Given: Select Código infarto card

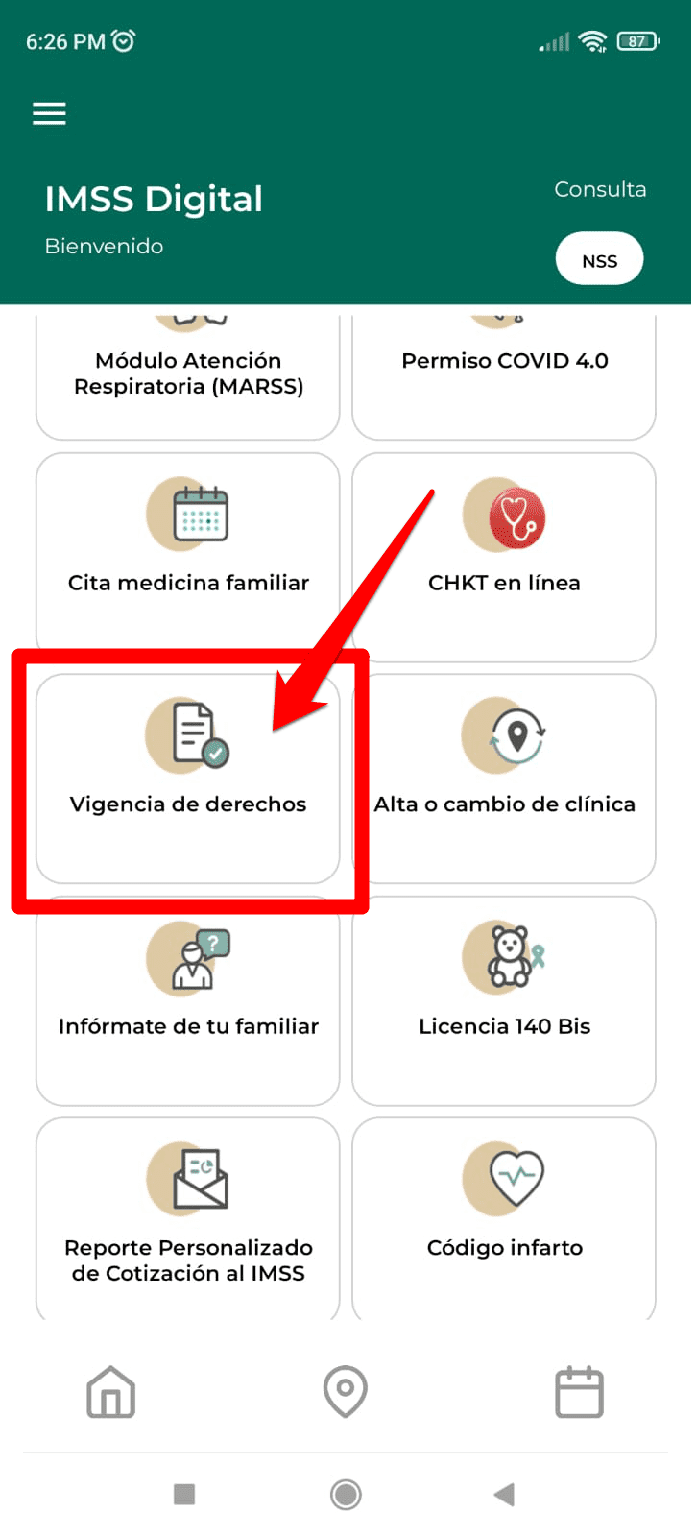Looking at the screenshot, I should (x=504, y=1220).
